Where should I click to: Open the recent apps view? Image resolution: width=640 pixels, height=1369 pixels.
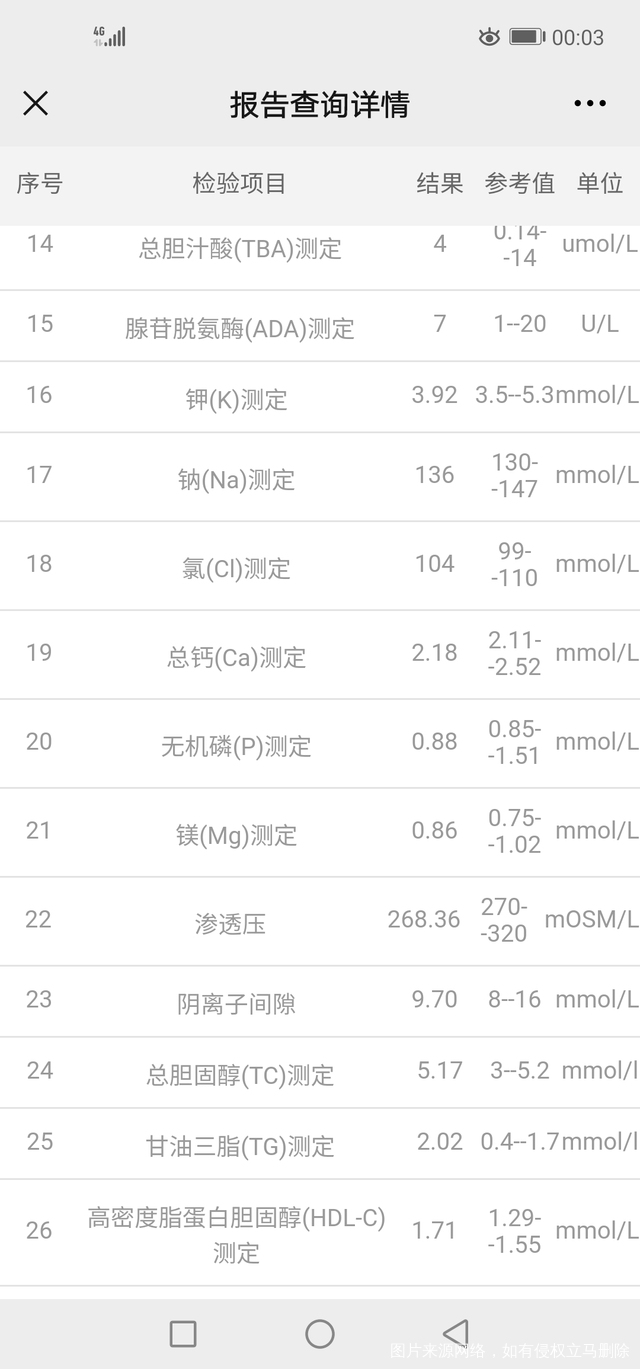183,1333
